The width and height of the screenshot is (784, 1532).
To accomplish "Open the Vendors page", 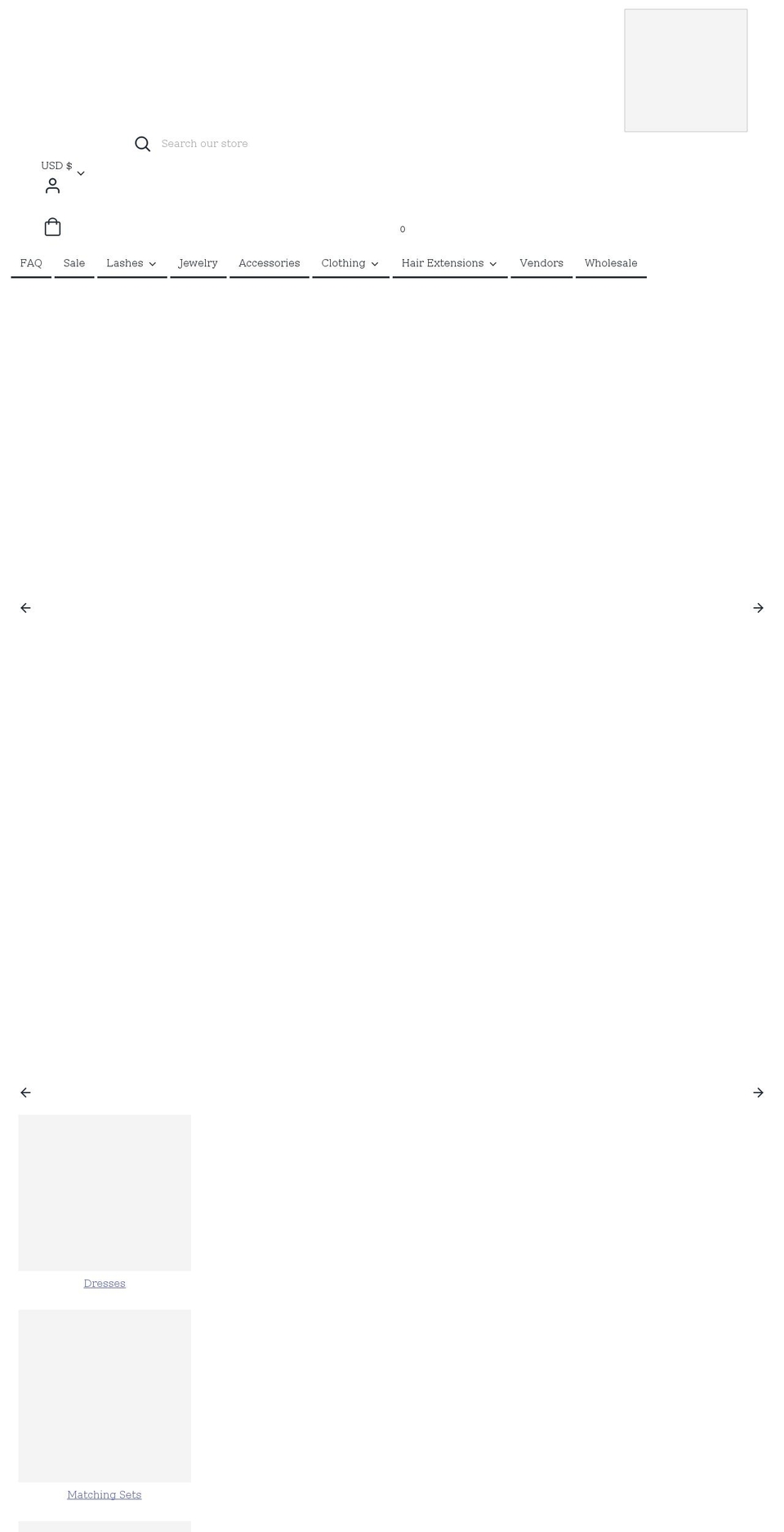I will pos(541,263).
